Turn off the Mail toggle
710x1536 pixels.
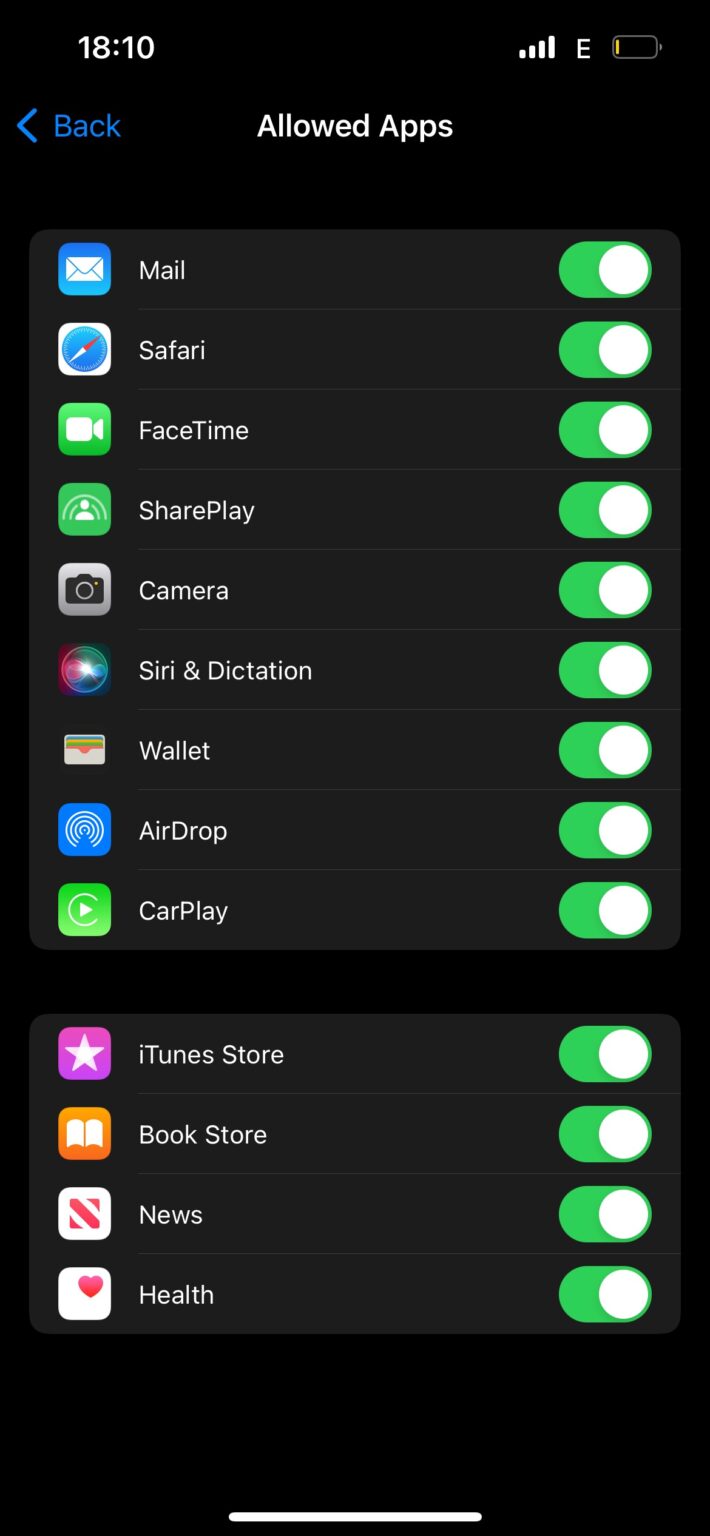point(604,270)
